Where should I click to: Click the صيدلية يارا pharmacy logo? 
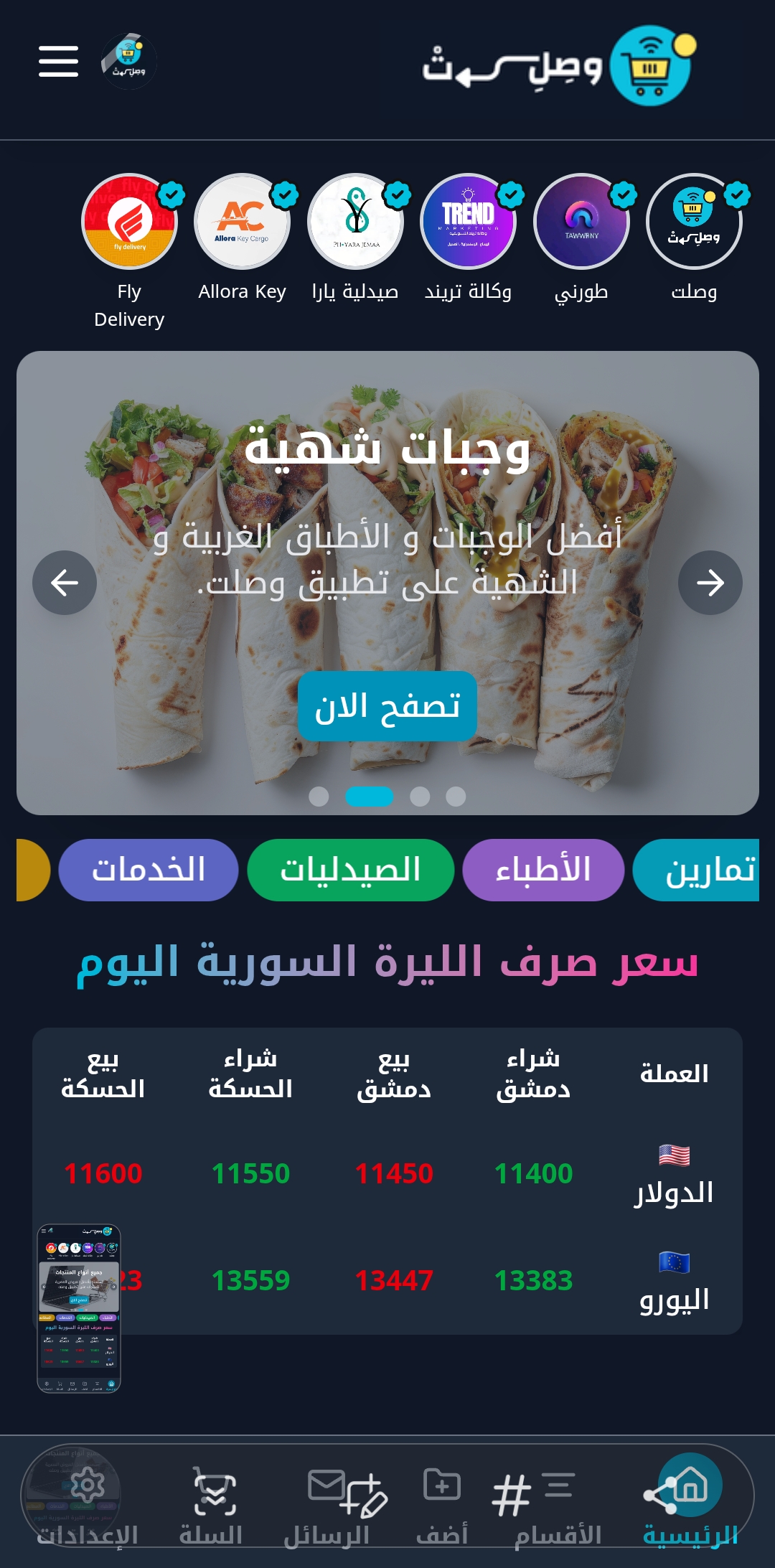[356, 219]
